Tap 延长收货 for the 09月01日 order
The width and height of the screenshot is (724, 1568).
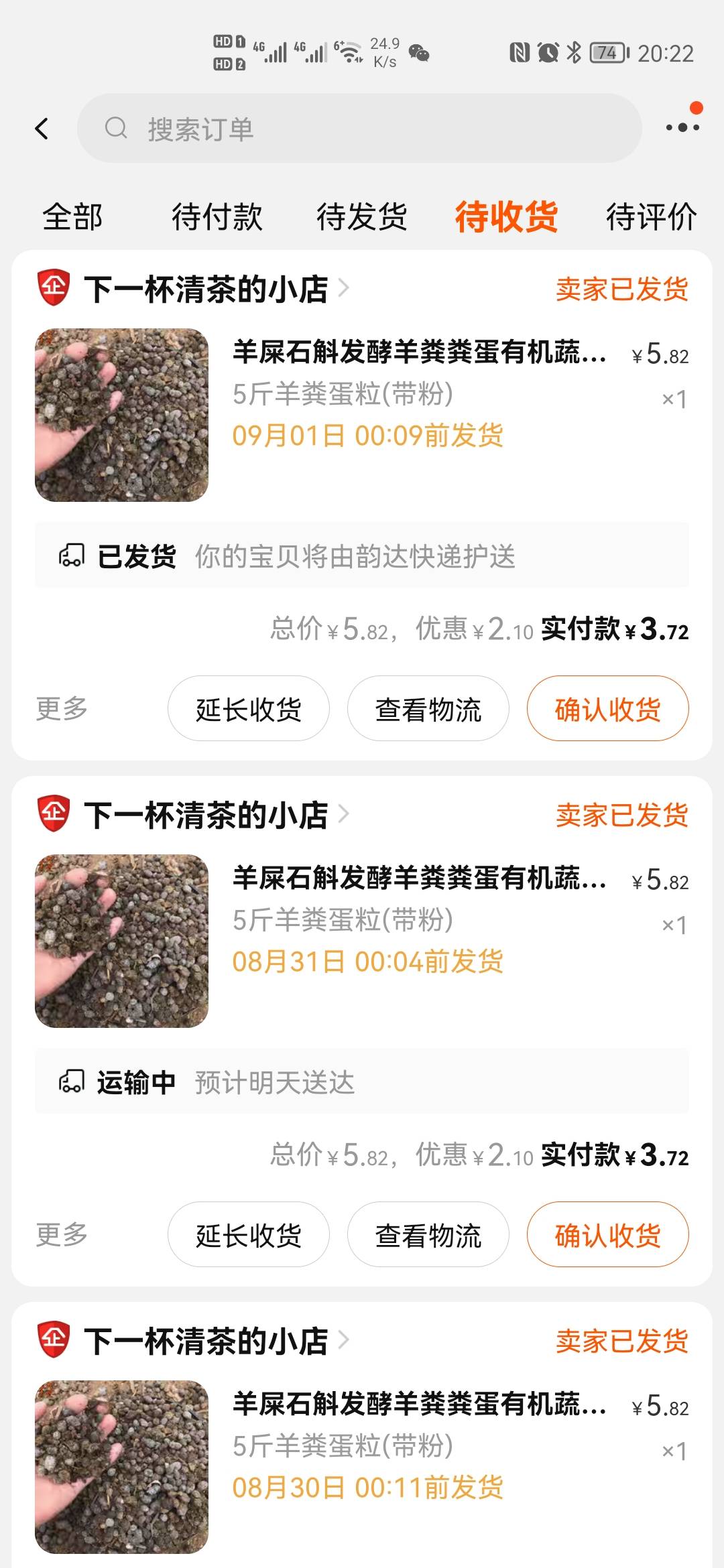249,708
